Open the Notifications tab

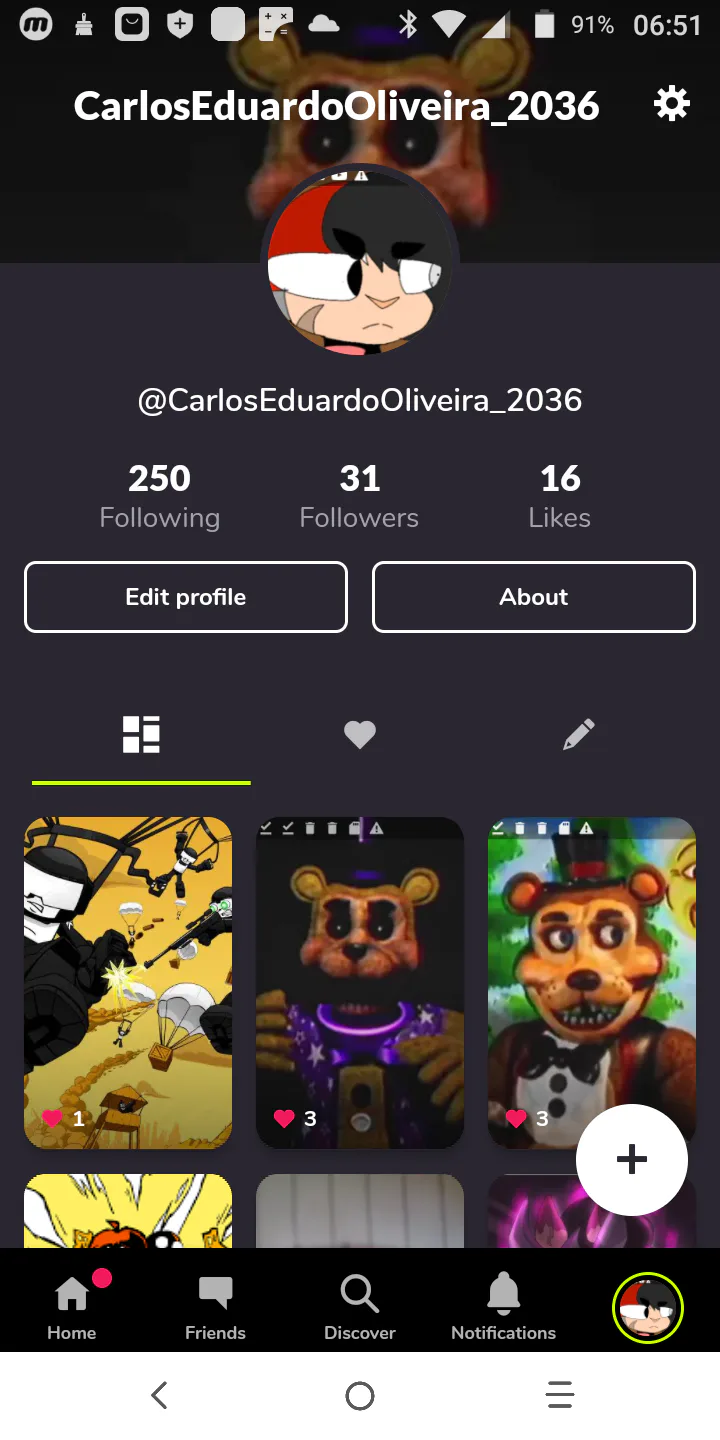[x=503, y=1307]
